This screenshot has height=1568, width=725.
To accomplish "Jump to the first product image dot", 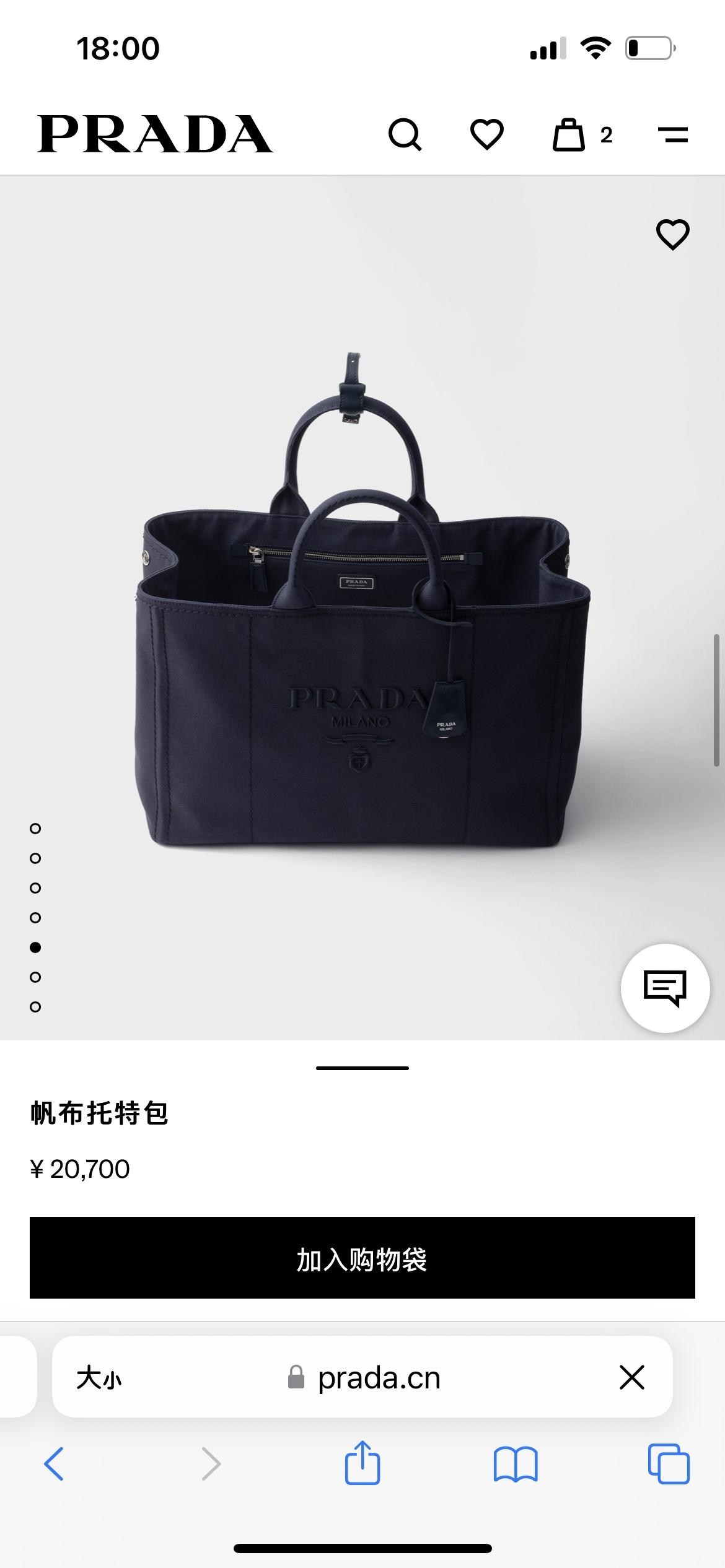I will tap(35, 829).
